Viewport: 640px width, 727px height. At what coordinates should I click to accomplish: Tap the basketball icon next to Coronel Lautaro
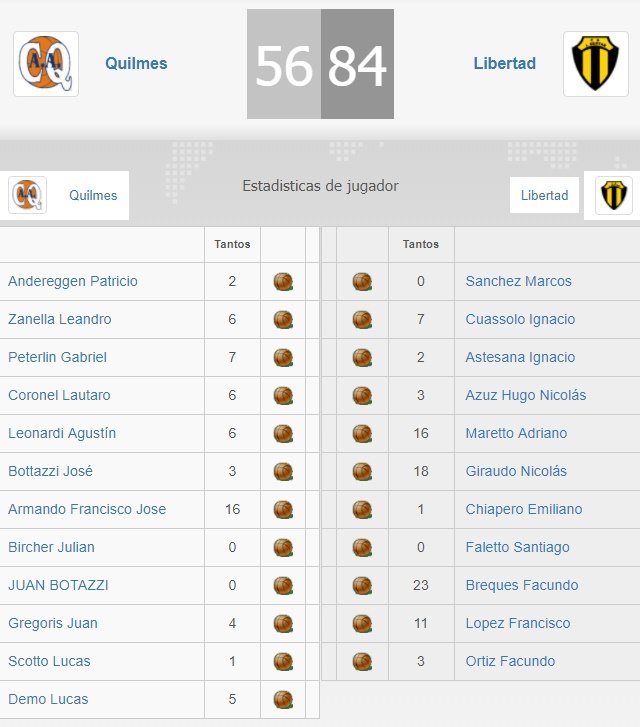pos(283,395)
